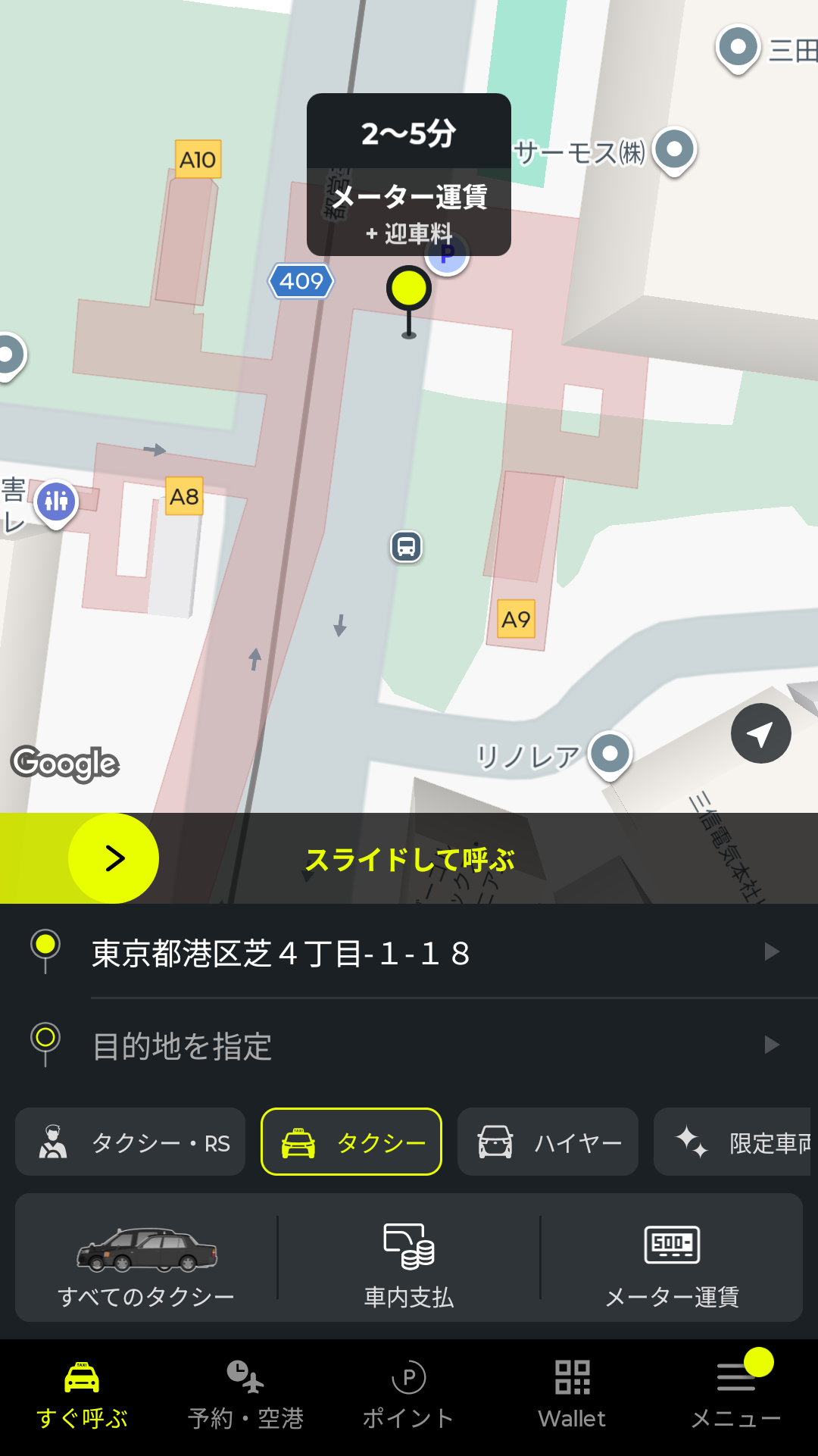Image resolution: width=818 pixels, height=1456 pixels.
Task: Choose the タクシー ride type chip
Action: point(351,1142)
